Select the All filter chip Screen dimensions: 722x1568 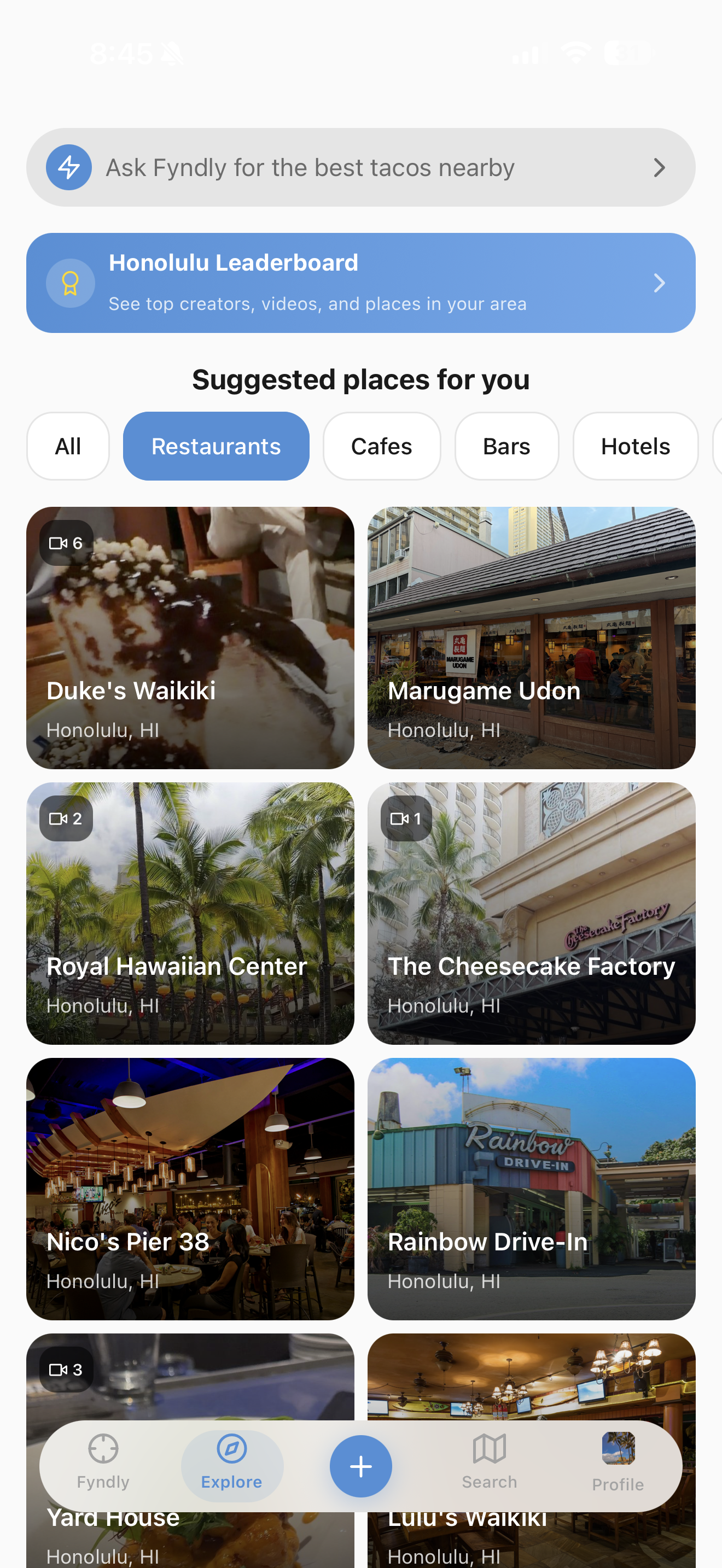click(68, 446)
